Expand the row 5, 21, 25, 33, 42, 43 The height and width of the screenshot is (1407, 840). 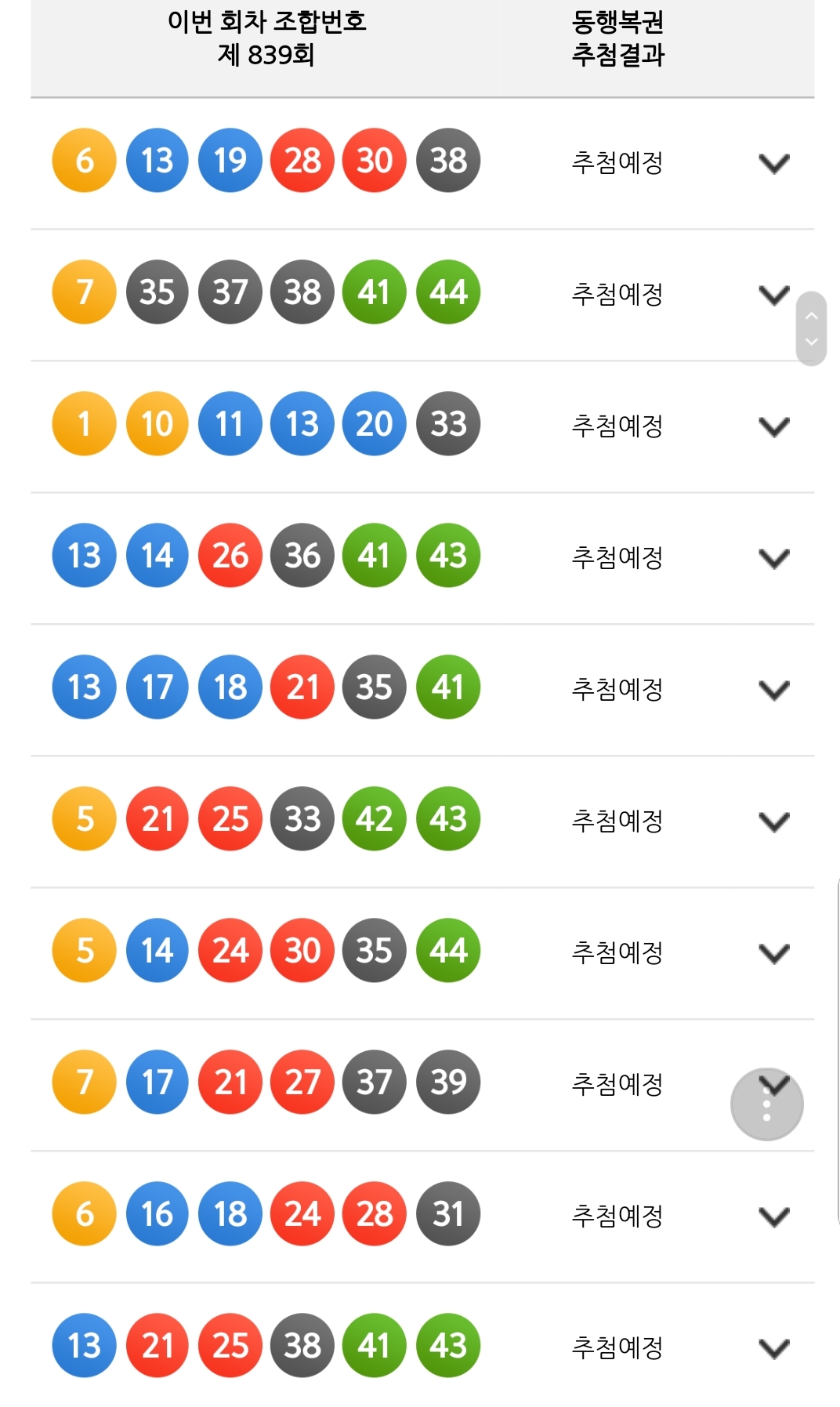[774, 822]
